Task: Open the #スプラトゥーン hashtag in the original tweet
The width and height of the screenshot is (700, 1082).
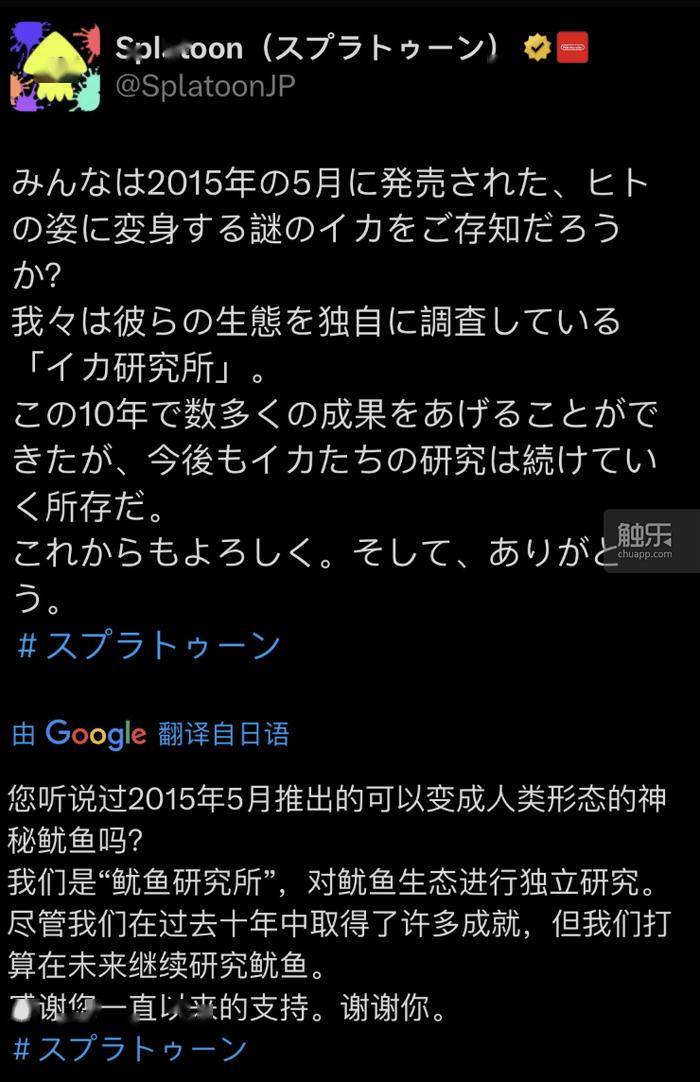Action: 149,645
